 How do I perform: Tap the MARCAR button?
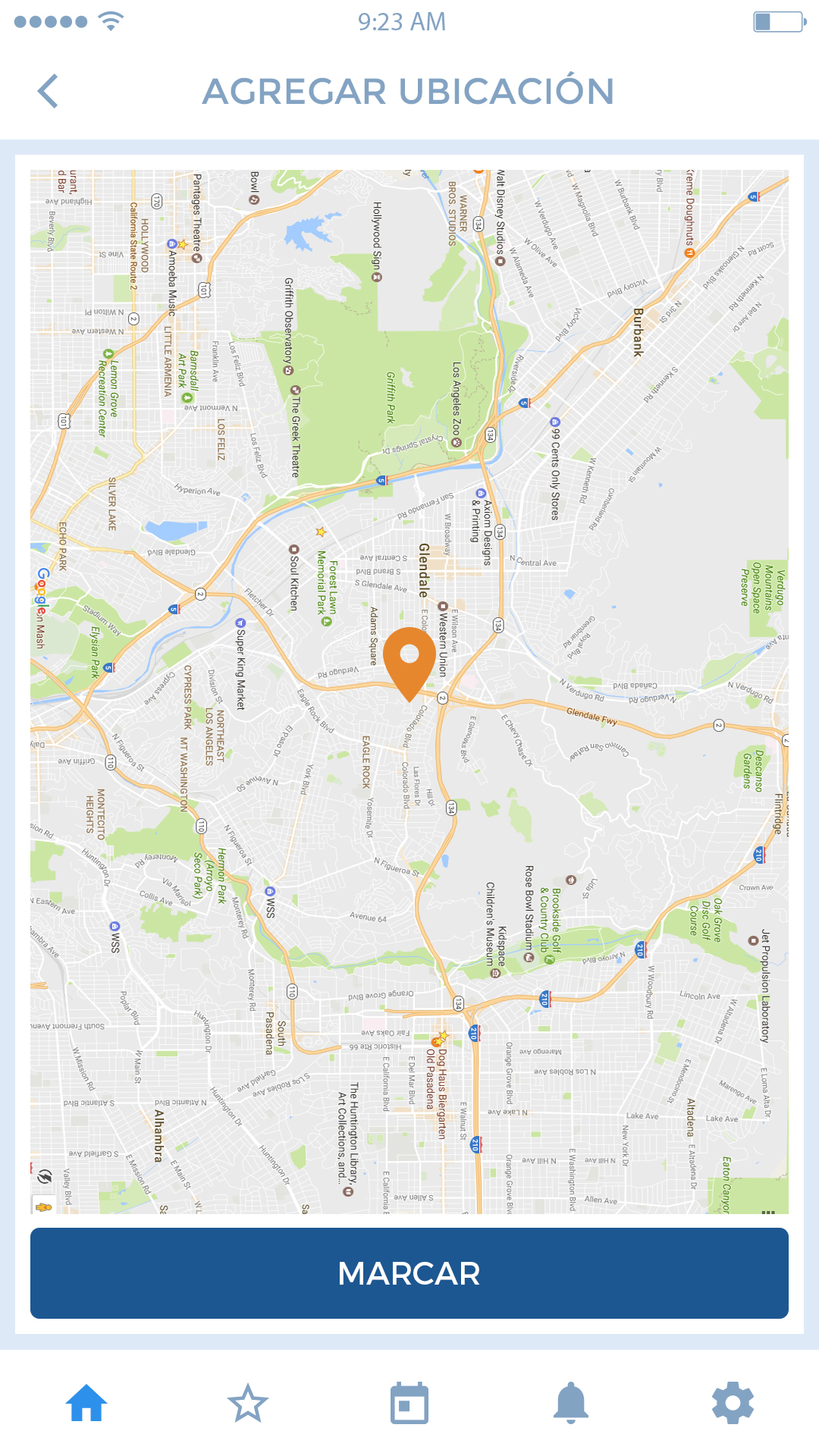click(x=409, y=1273)
